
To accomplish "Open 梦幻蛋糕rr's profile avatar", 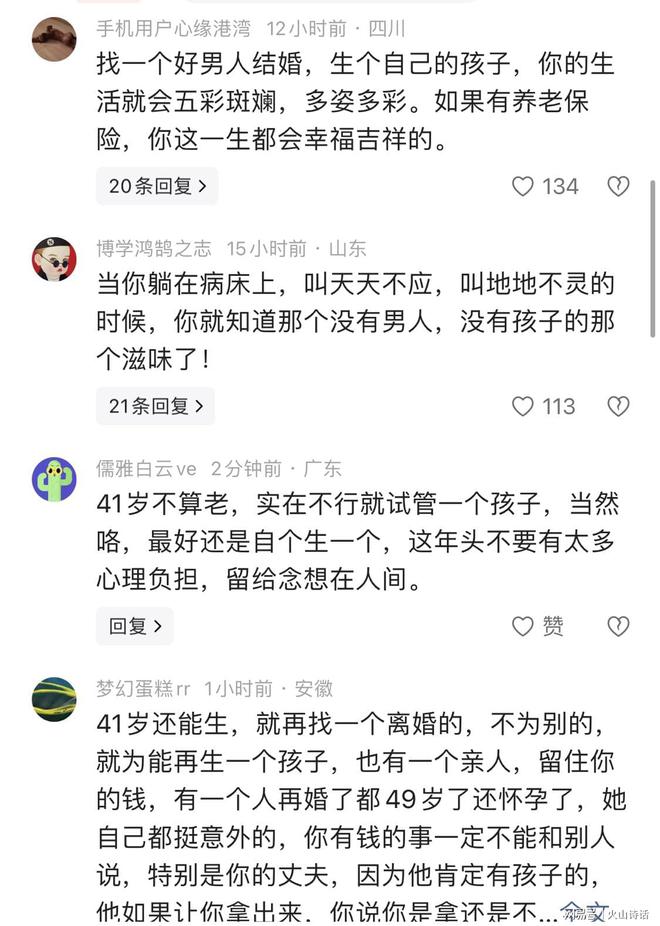I will (54, 699).
